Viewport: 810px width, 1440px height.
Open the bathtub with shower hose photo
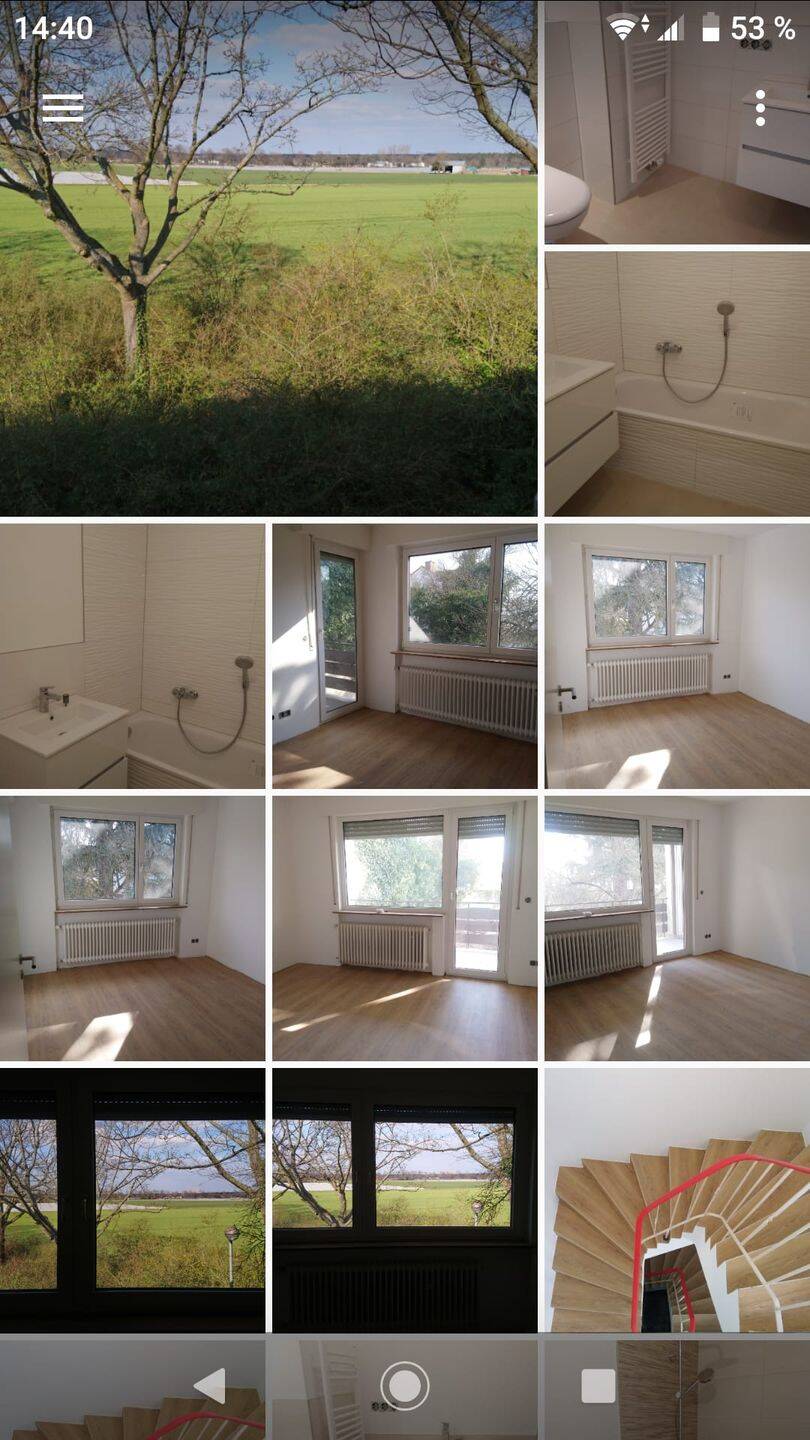click(x=677, y=383)
